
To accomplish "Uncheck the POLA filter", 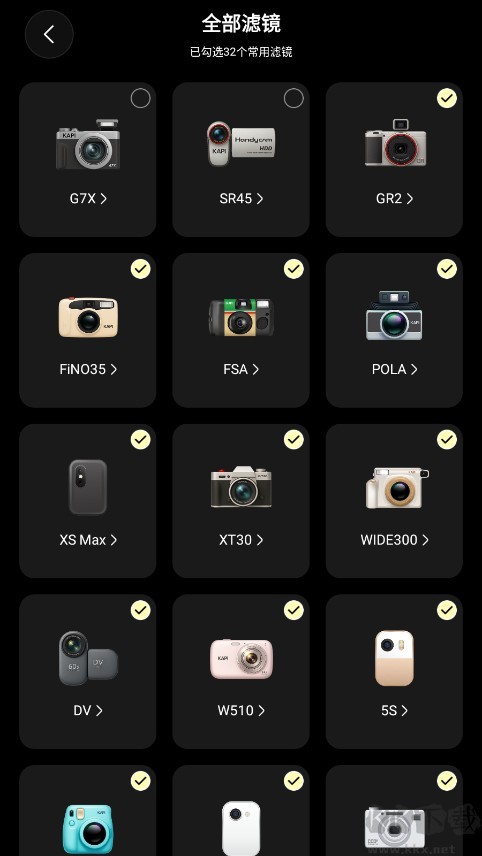I will point(447,269).
